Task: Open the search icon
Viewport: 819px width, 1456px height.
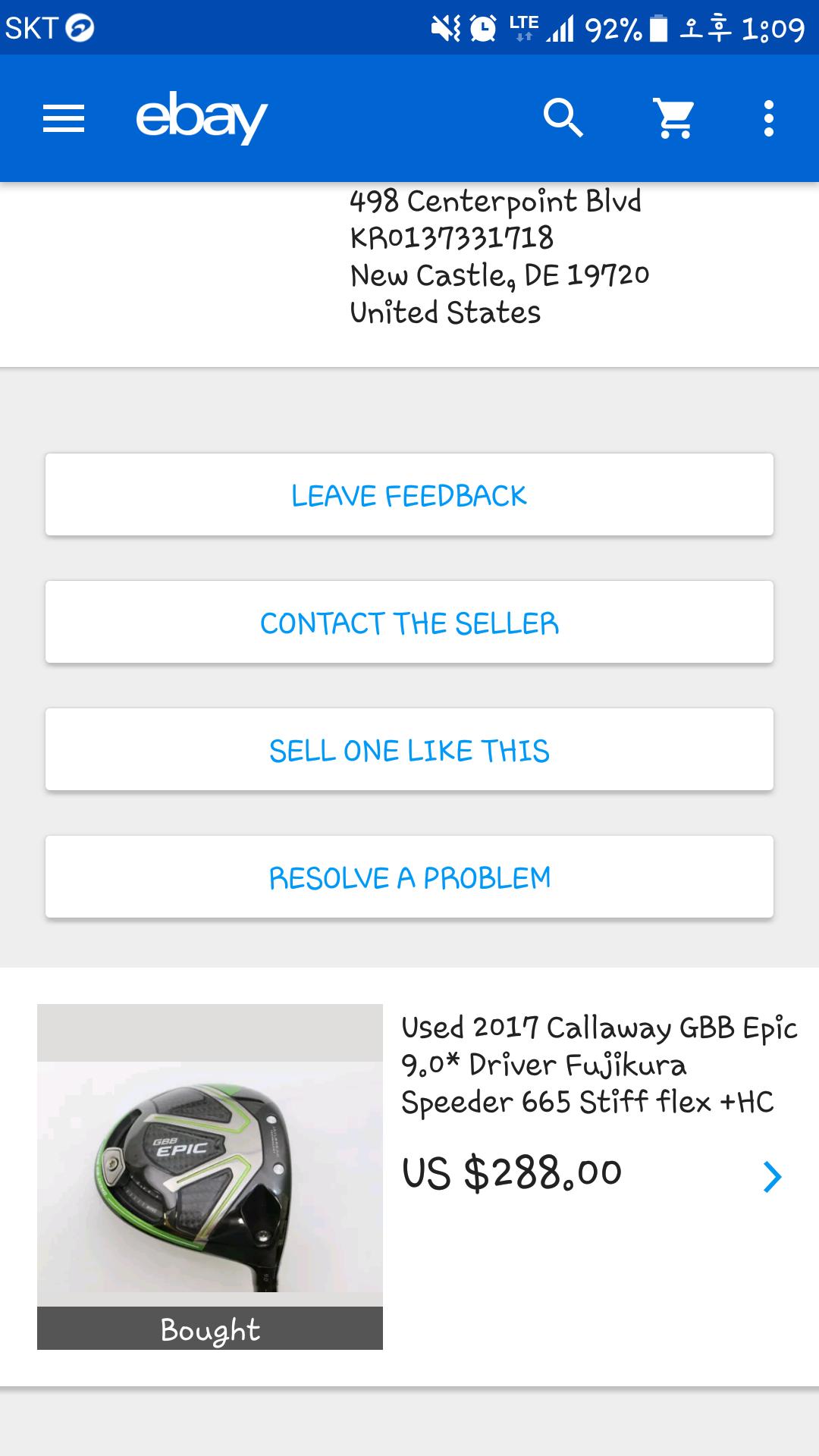Action: 563,118
